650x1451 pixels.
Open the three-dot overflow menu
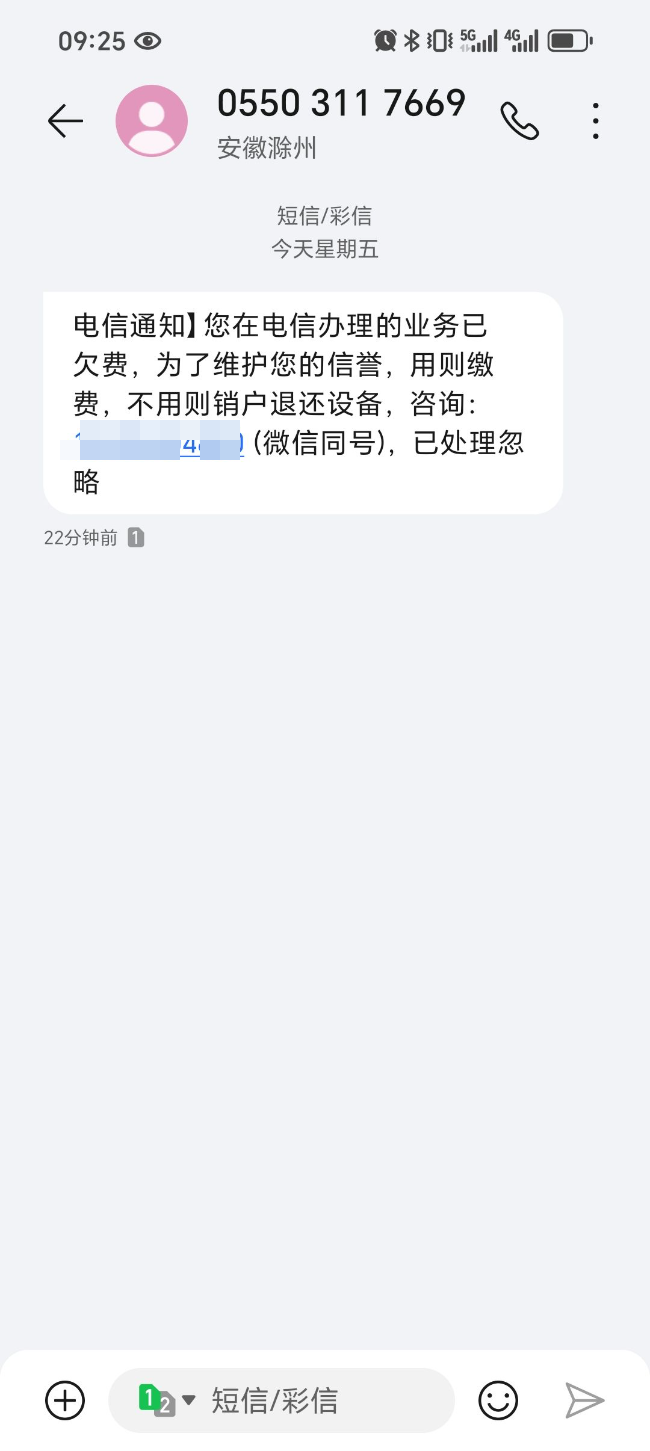coord(595,121)
